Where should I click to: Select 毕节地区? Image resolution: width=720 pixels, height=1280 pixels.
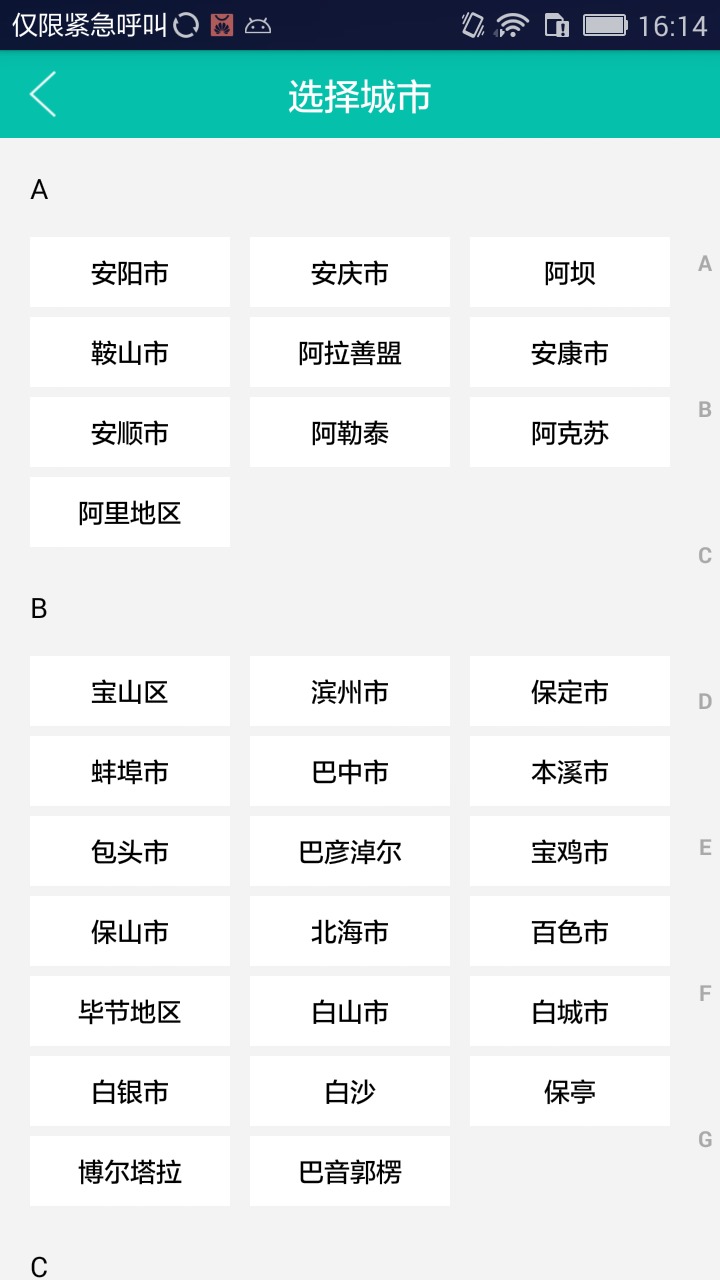click(x=130, y=1011)
